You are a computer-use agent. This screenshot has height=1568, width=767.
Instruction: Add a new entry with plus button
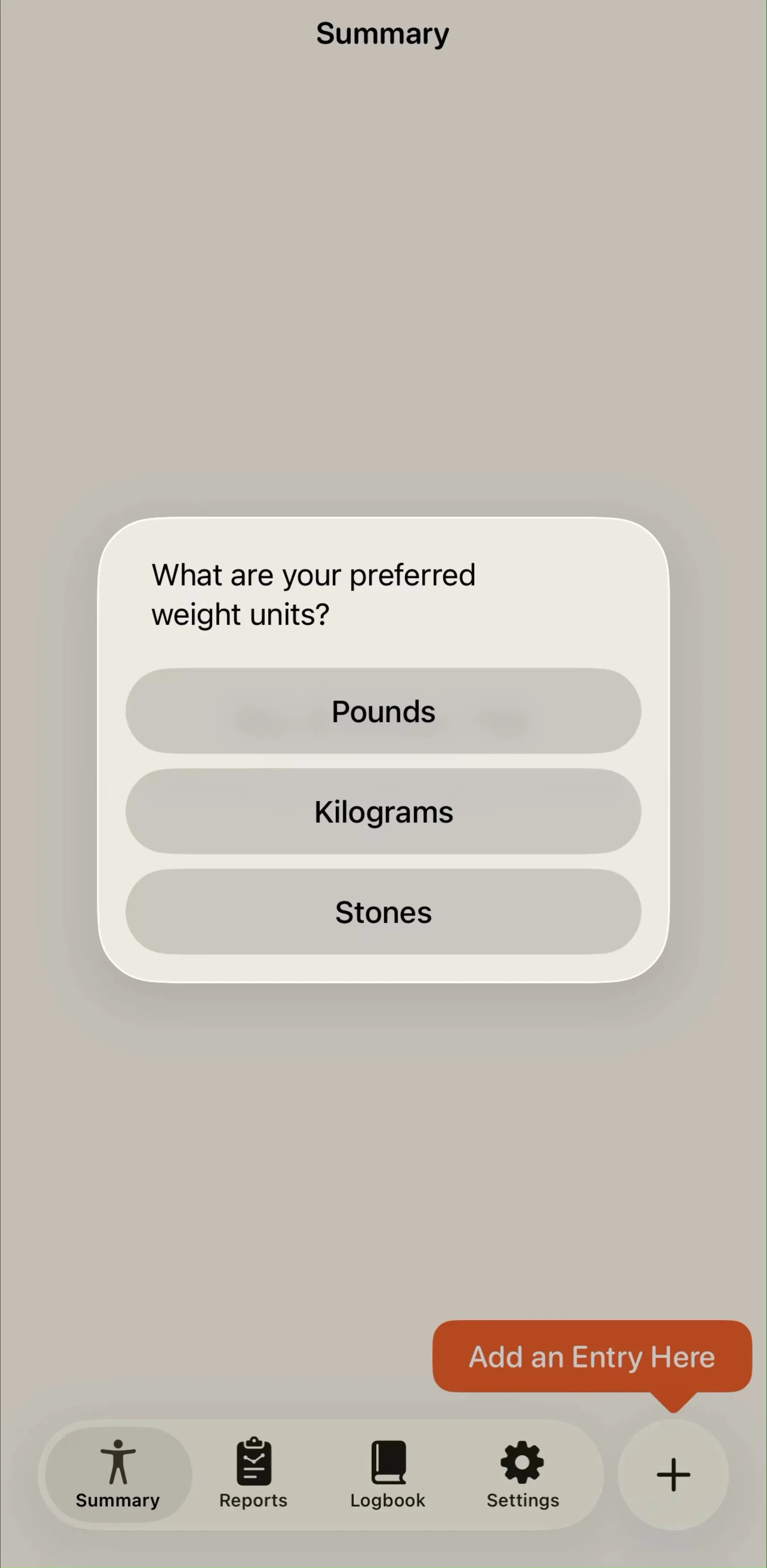click(x=673, y=1474)
